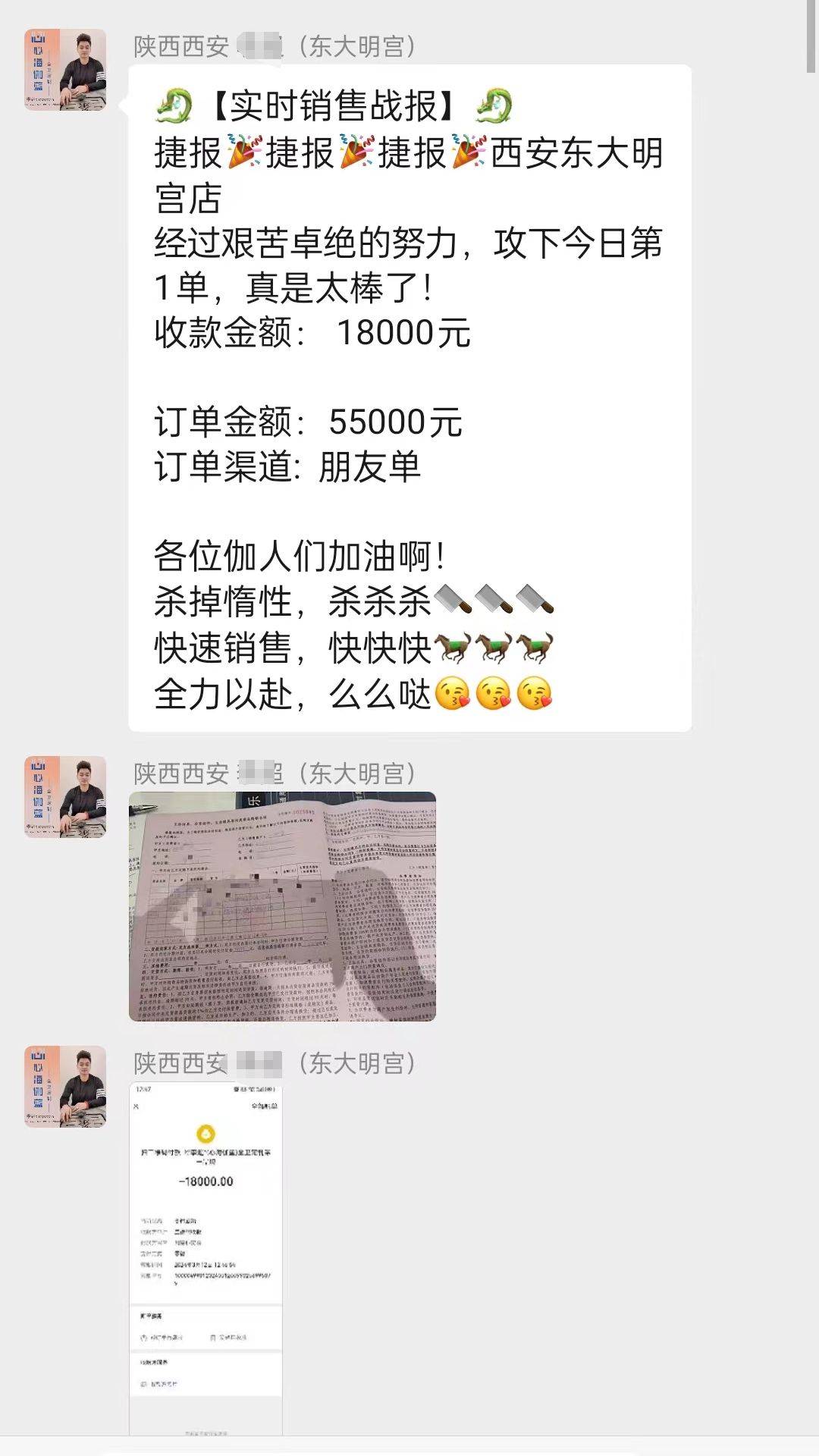This screenshot has width=819, height=1456.
Task: Tap sender's avatar beside the sales report message
Action: pyautogui.click(x=65, y=70)
